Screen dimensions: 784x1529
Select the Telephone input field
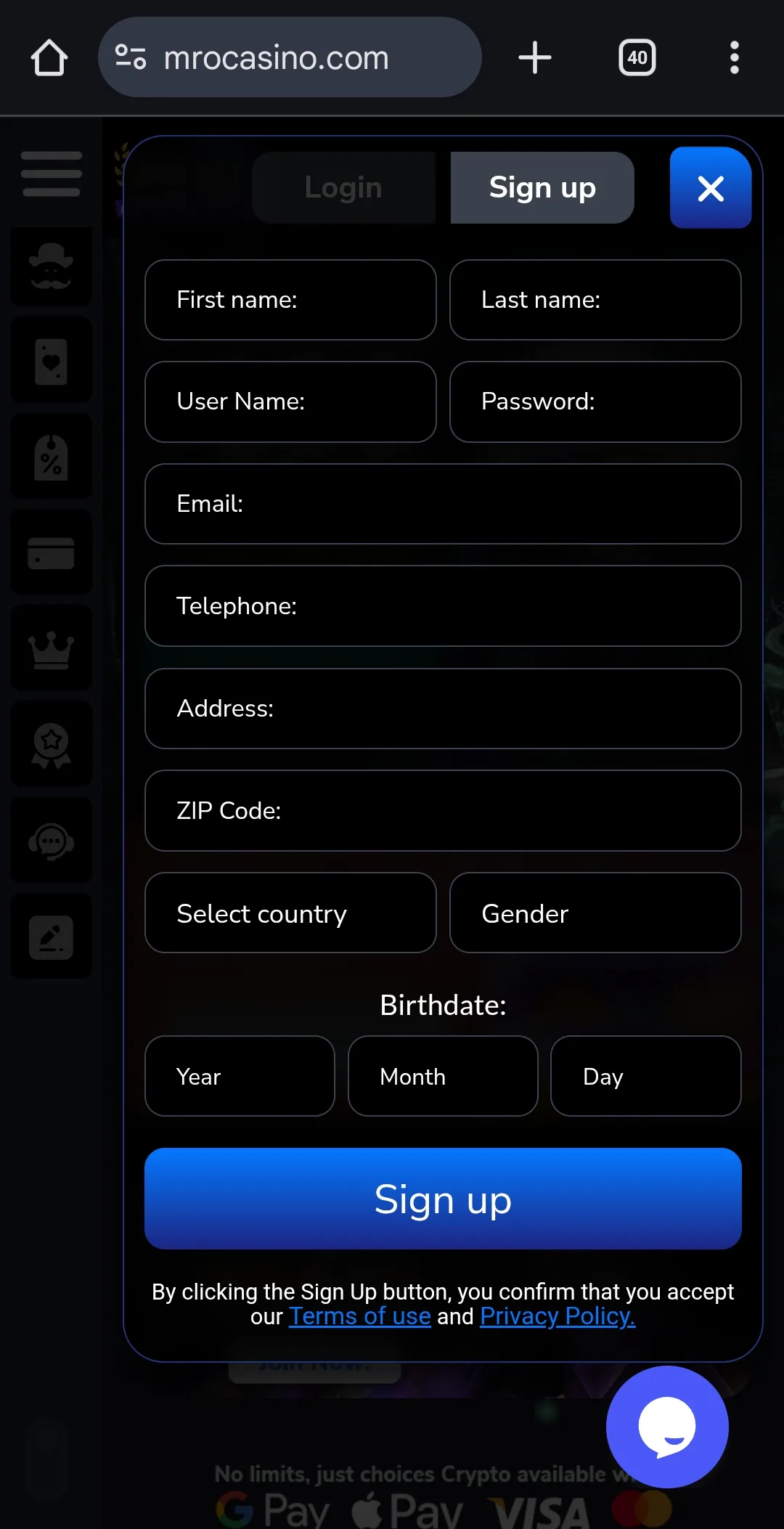pyautogui.click(x=443, y=606)
